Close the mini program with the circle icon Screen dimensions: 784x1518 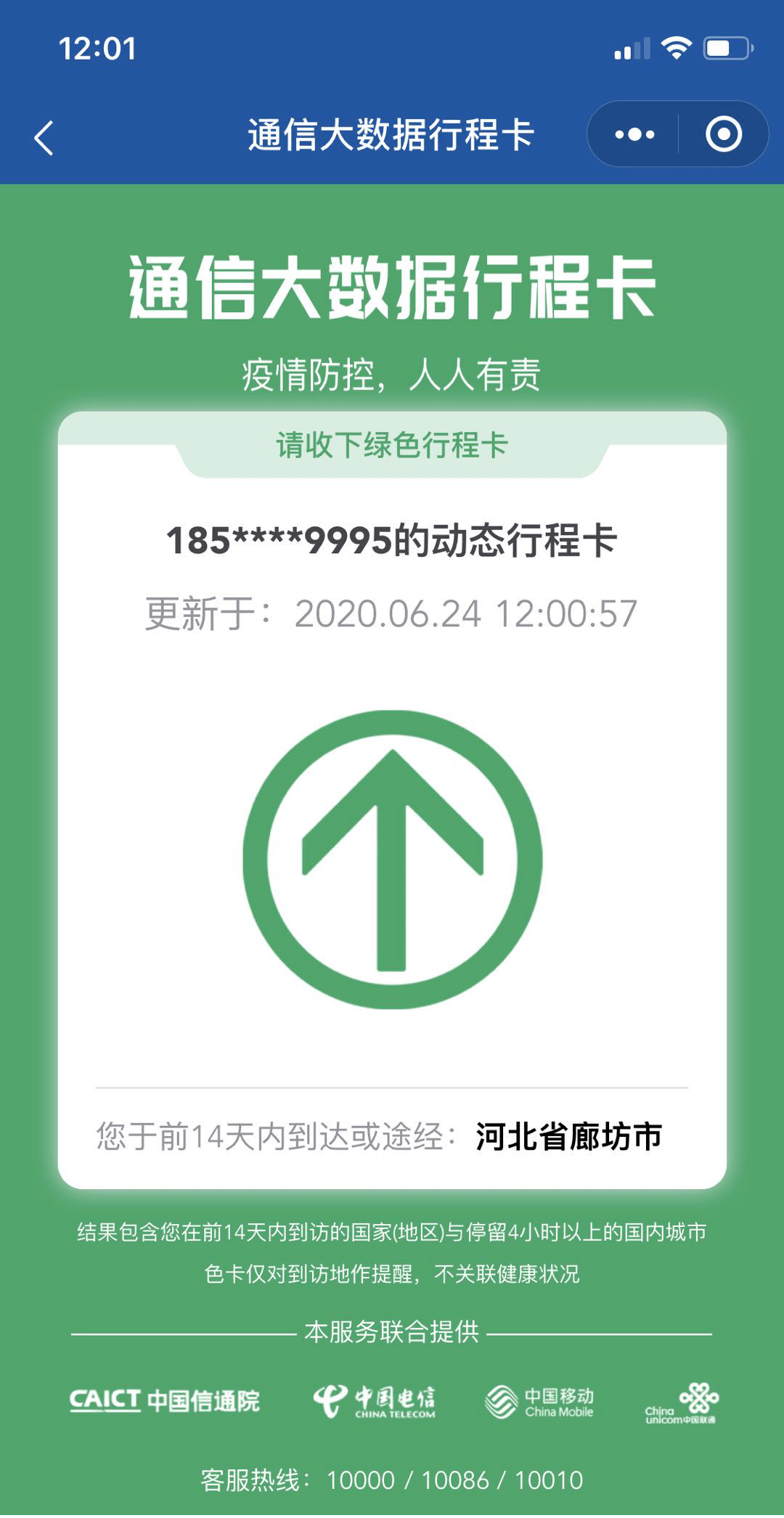pos(723,134)
